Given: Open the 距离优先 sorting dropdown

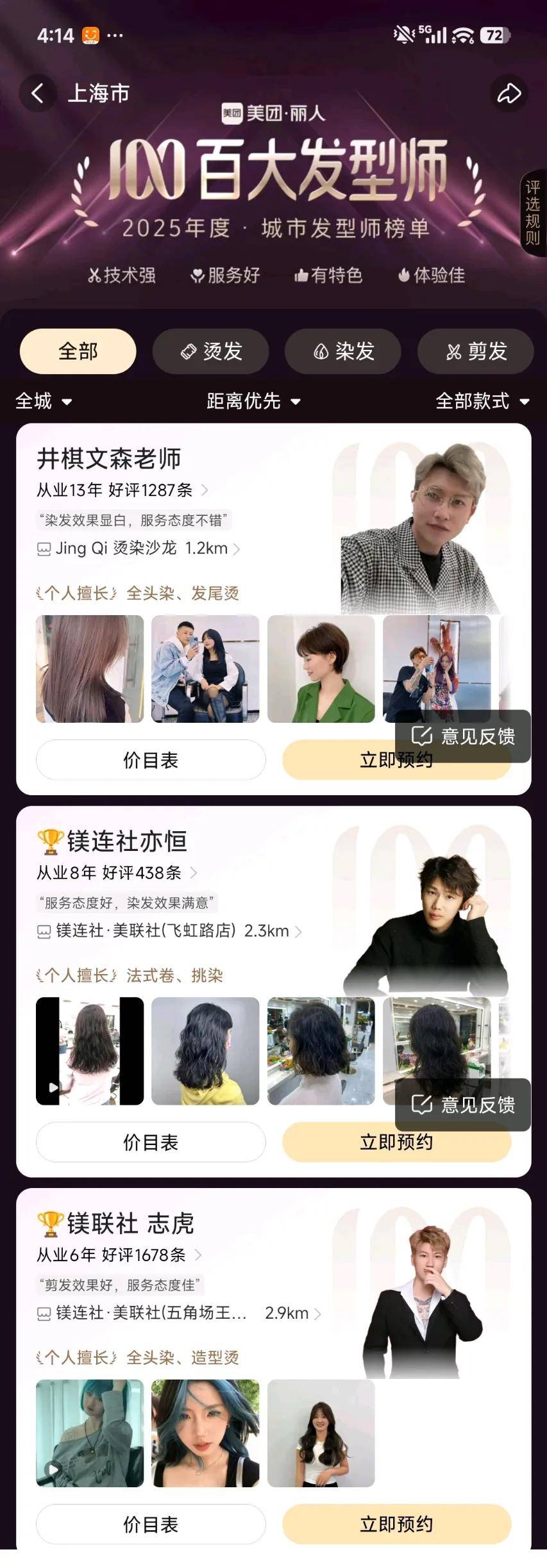Looking at the screenshot, I should [253, 401].
